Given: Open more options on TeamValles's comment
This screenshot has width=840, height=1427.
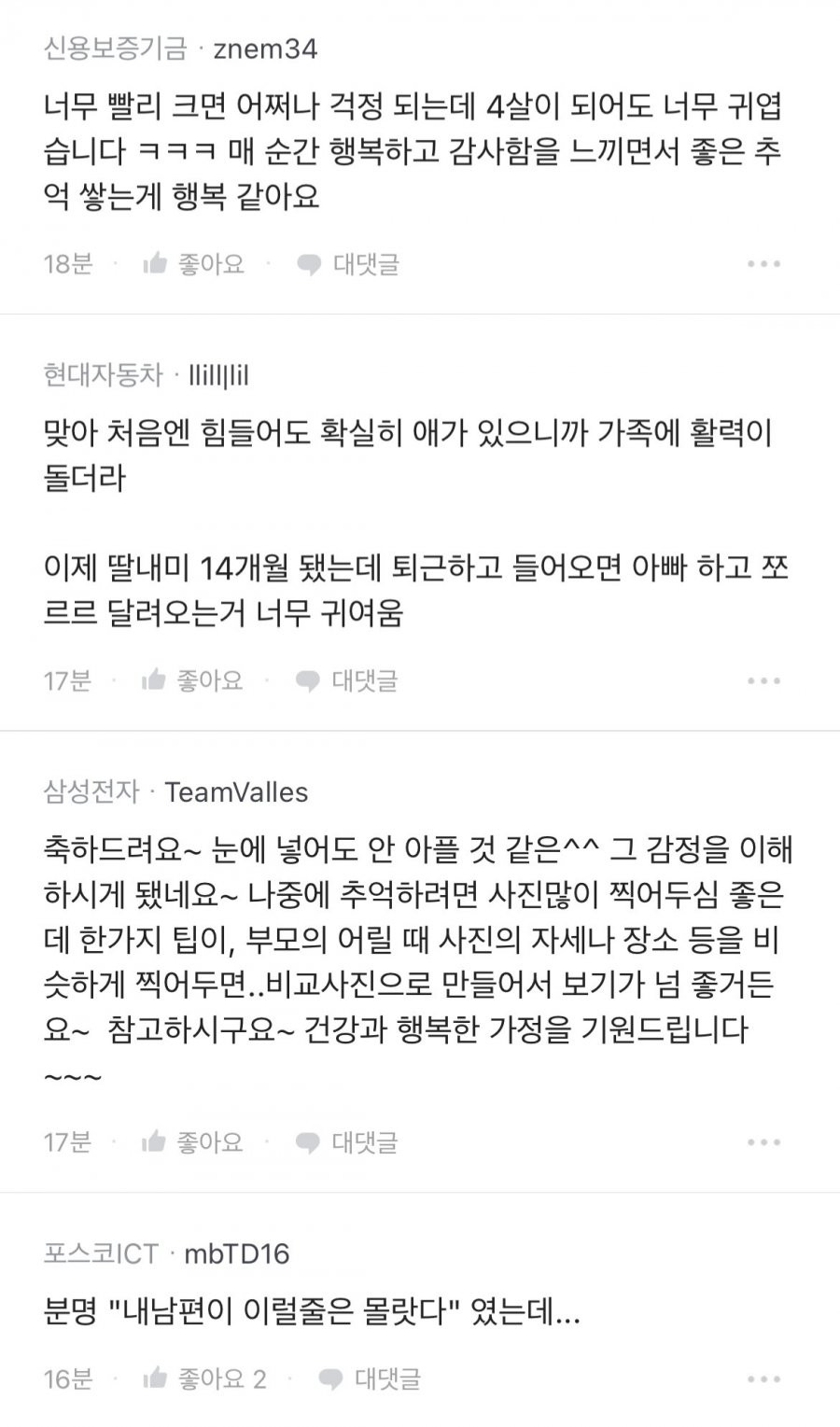Looking at the screenshot, I should [x=763, y=1141].
